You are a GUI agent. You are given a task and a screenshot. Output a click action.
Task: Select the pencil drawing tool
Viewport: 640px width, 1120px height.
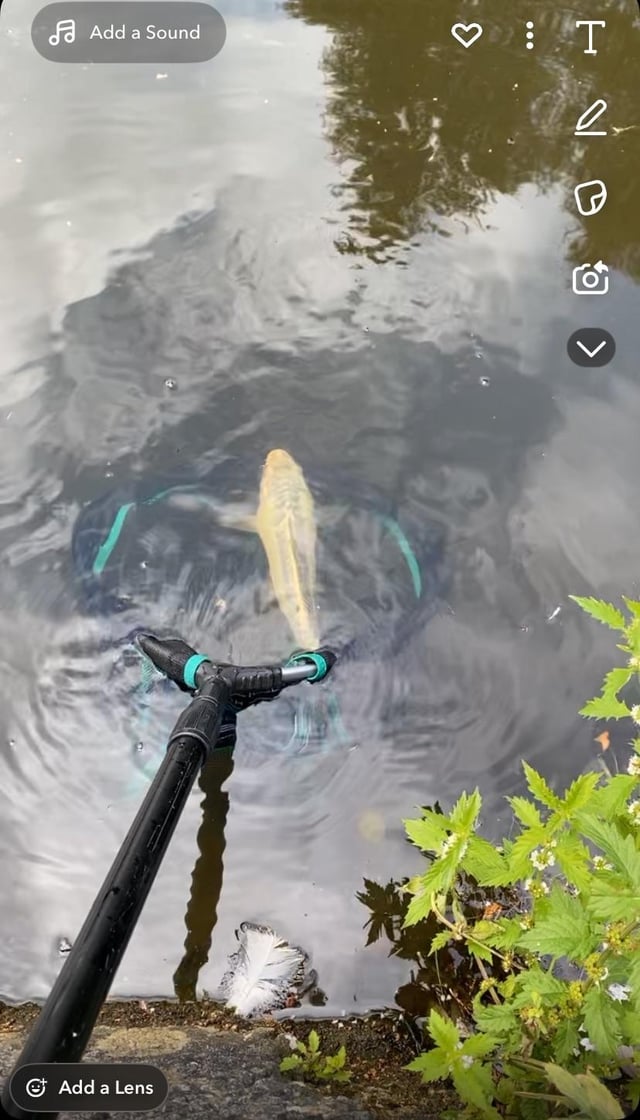590,117
